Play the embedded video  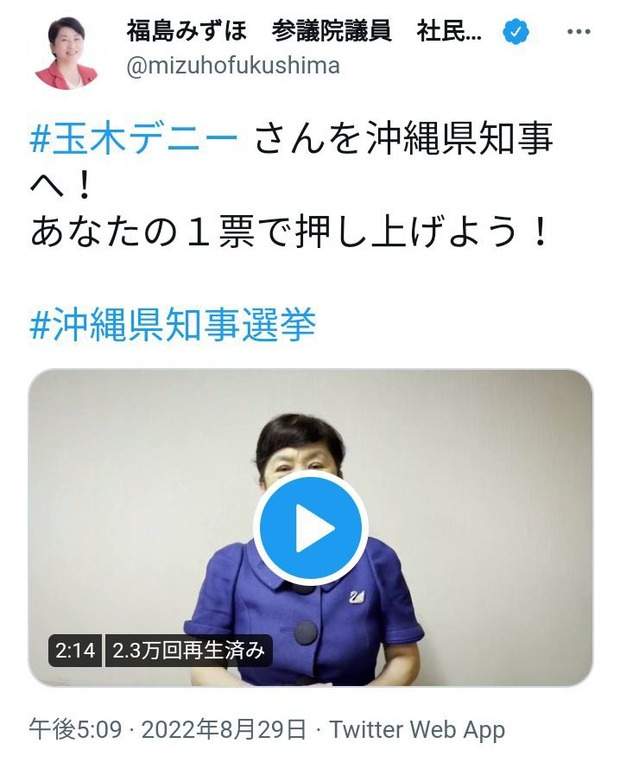click(310, 529)
